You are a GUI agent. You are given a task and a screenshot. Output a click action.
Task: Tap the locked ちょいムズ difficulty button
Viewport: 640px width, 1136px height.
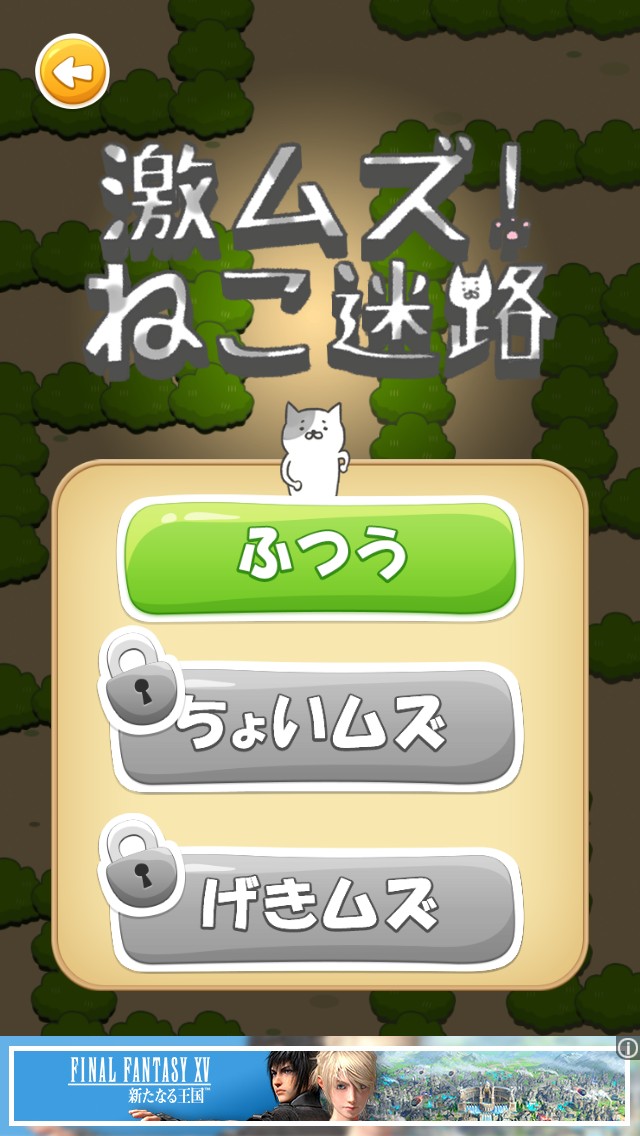point(318,729)
